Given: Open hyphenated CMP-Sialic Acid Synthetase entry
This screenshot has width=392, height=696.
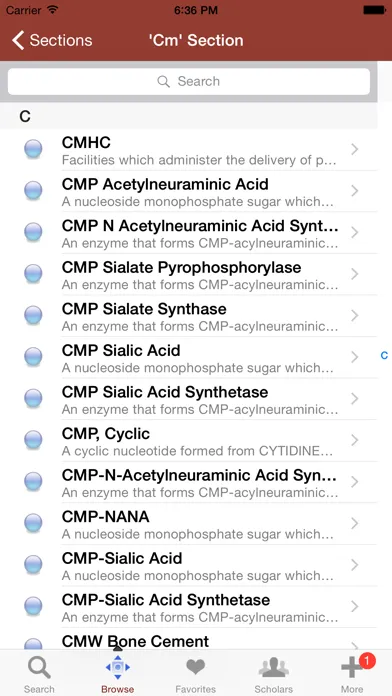Looking at the screenshot, I should point(189,607).
